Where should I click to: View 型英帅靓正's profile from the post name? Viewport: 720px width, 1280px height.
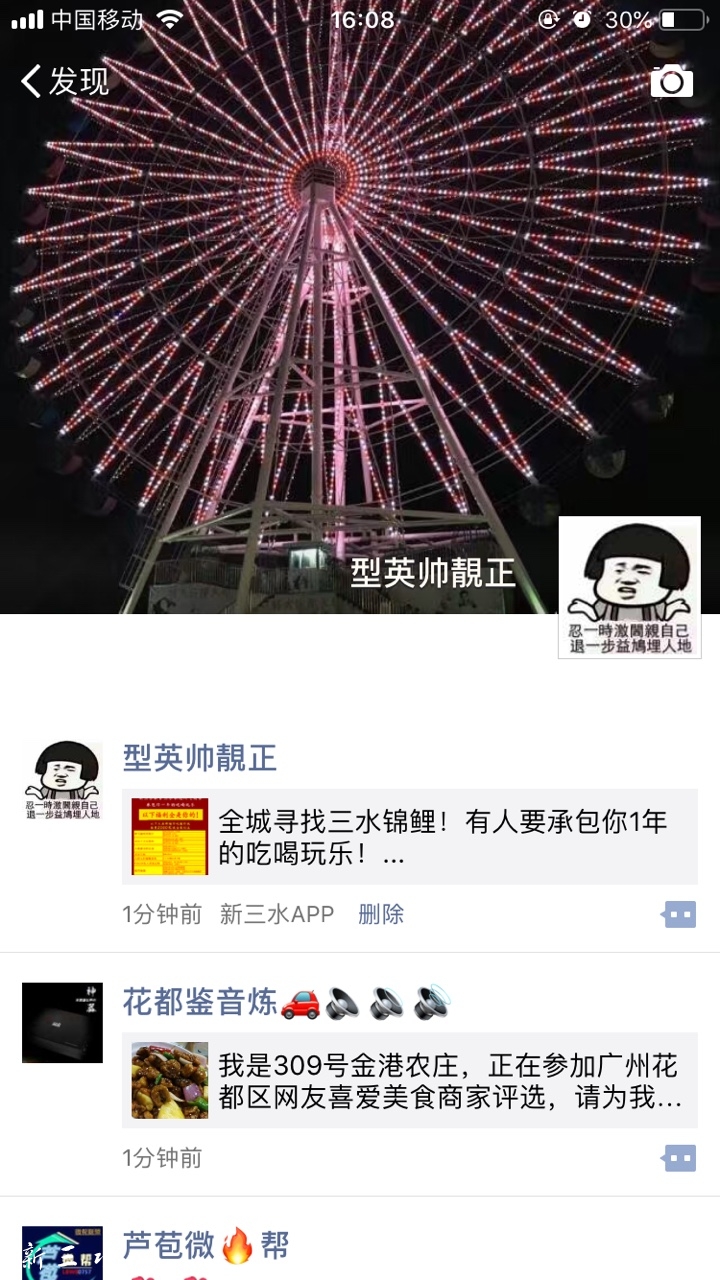click(x=199, y=758)
